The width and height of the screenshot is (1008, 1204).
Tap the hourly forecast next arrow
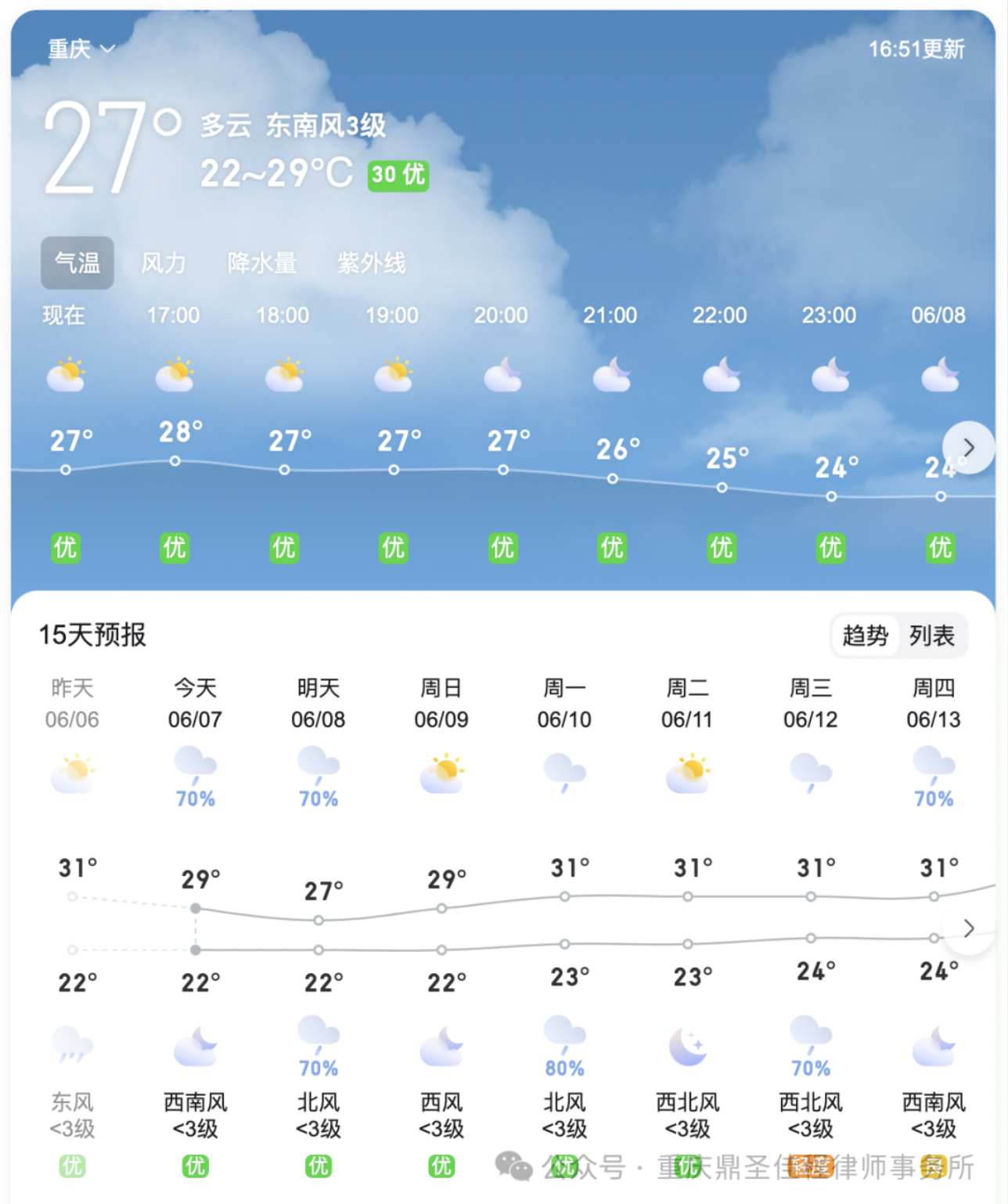click(x=968, y=448)
